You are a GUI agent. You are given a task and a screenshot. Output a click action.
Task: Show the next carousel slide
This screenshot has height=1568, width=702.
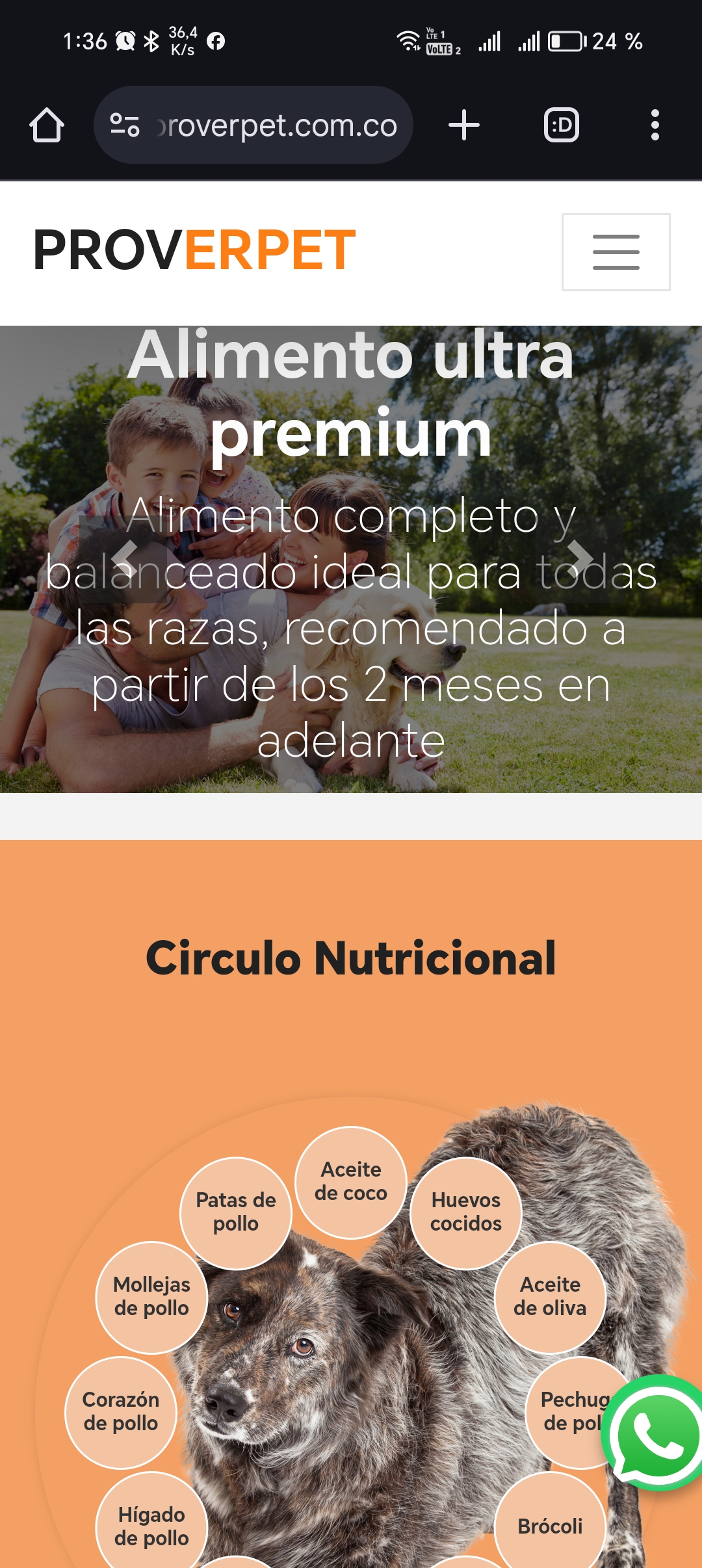coord(578,558)
